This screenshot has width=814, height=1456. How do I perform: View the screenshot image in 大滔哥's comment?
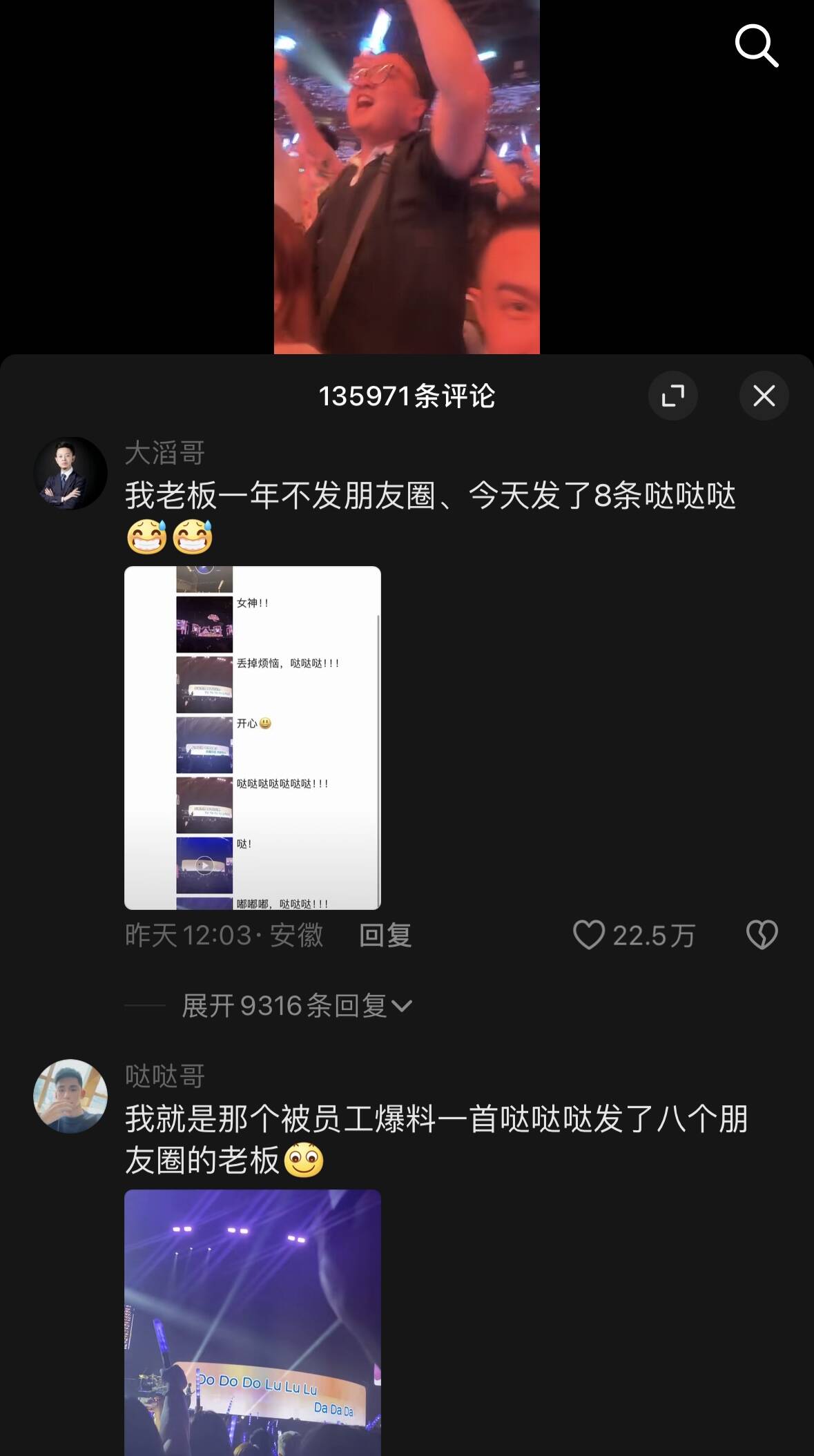pyautogui.click(x=253, y=737)
